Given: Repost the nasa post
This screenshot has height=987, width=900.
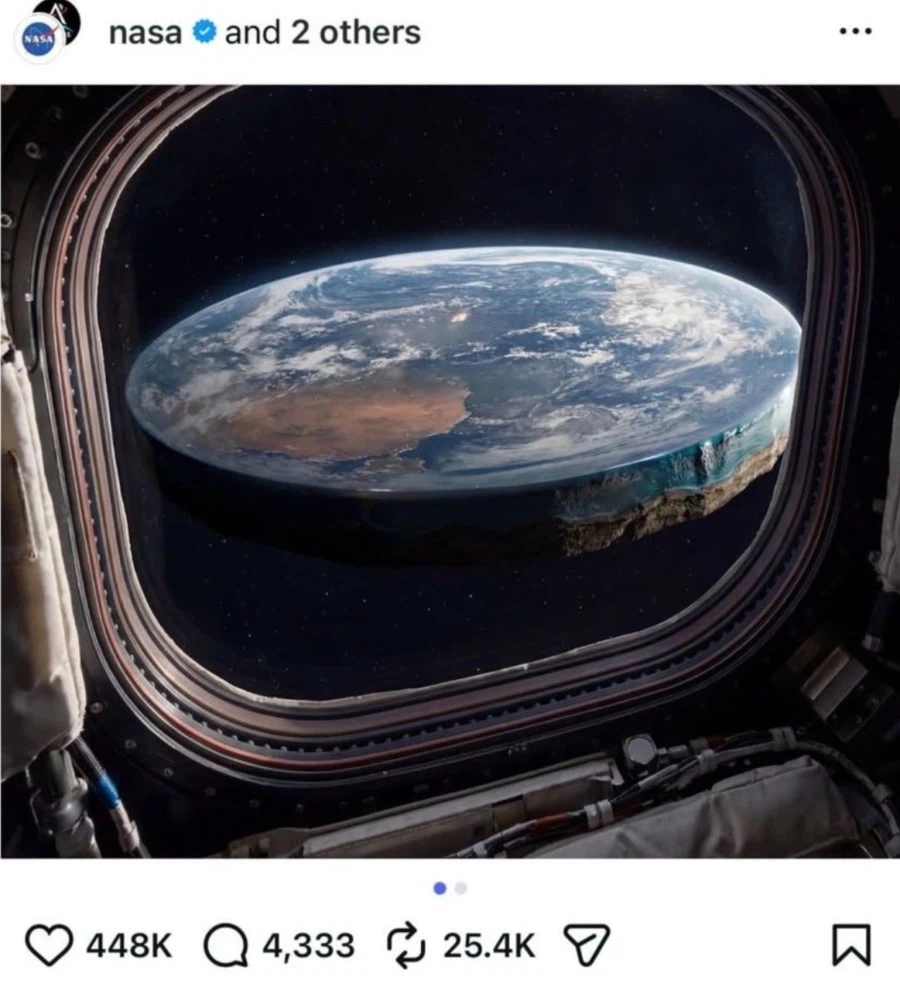Looking at the screenshot, I should point(406,944).
